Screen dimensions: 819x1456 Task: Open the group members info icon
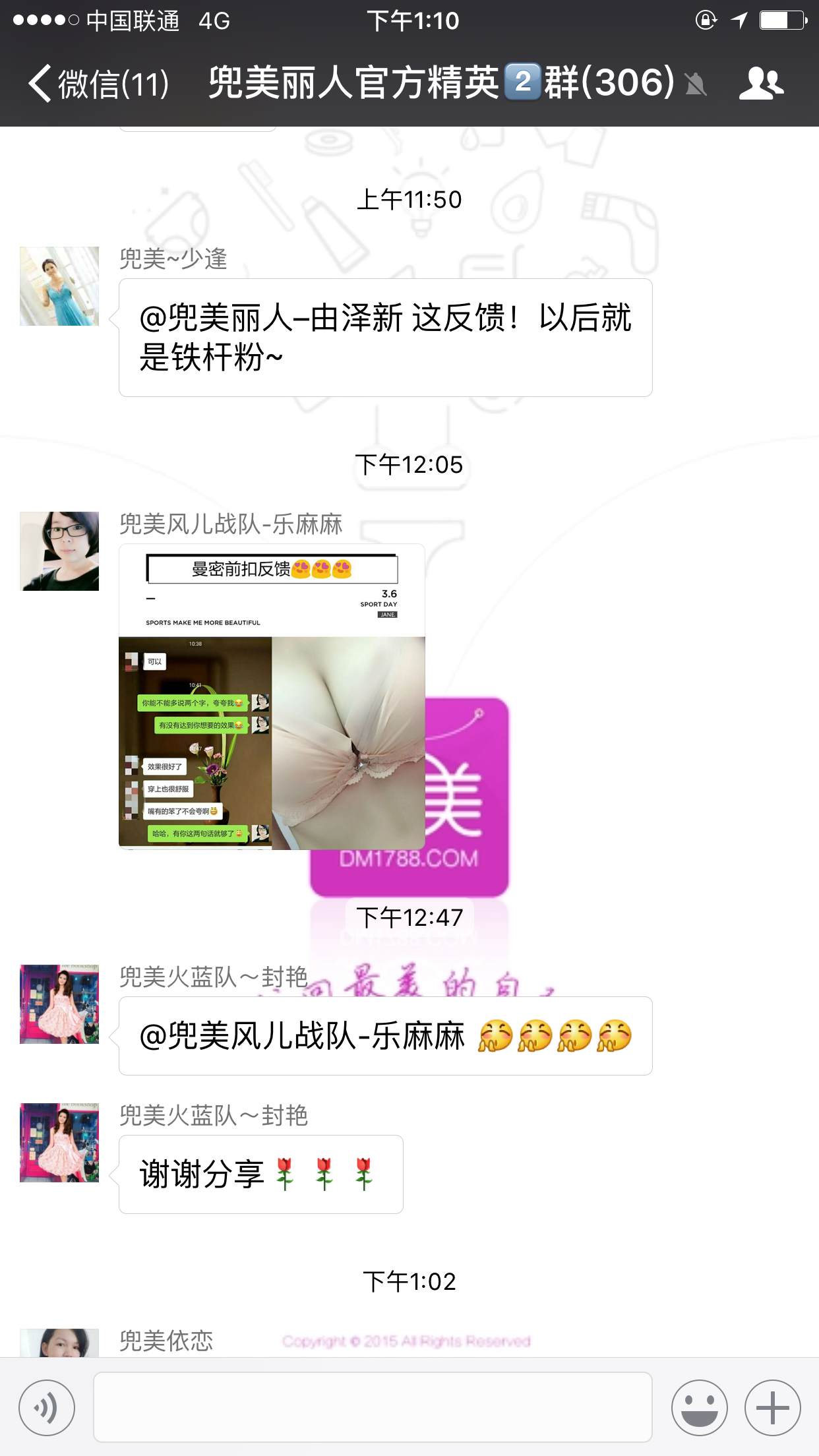(x=761, y=84)
